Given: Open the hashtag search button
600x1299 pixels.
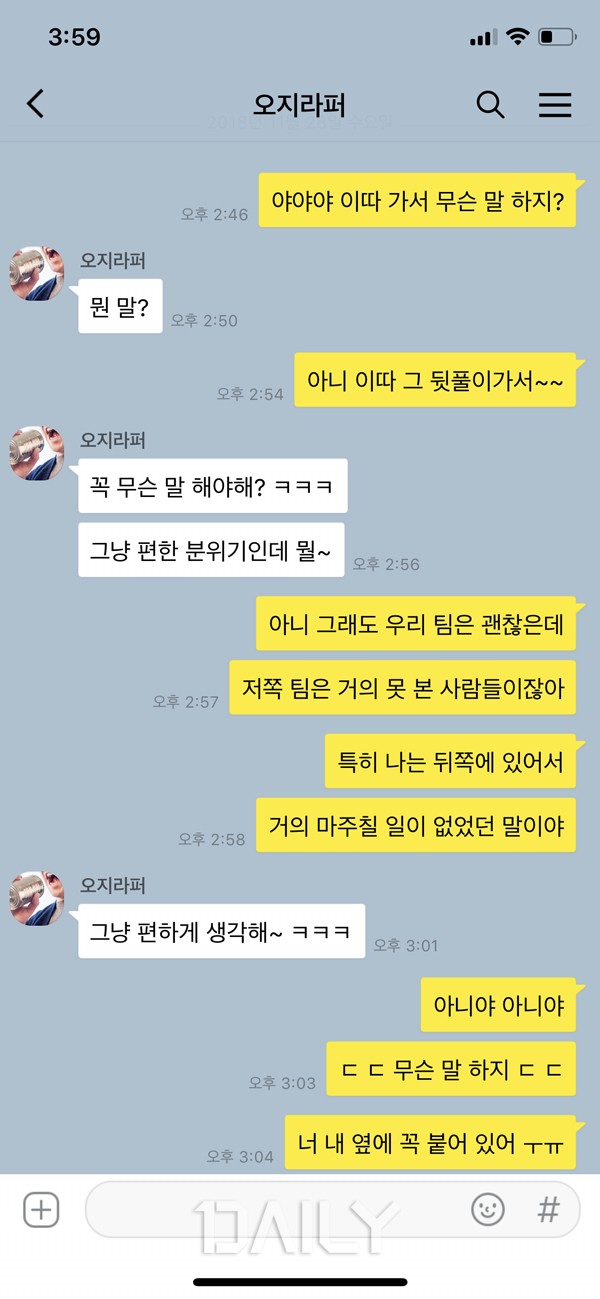Looking at the screenshot, I should point(548,1210).
